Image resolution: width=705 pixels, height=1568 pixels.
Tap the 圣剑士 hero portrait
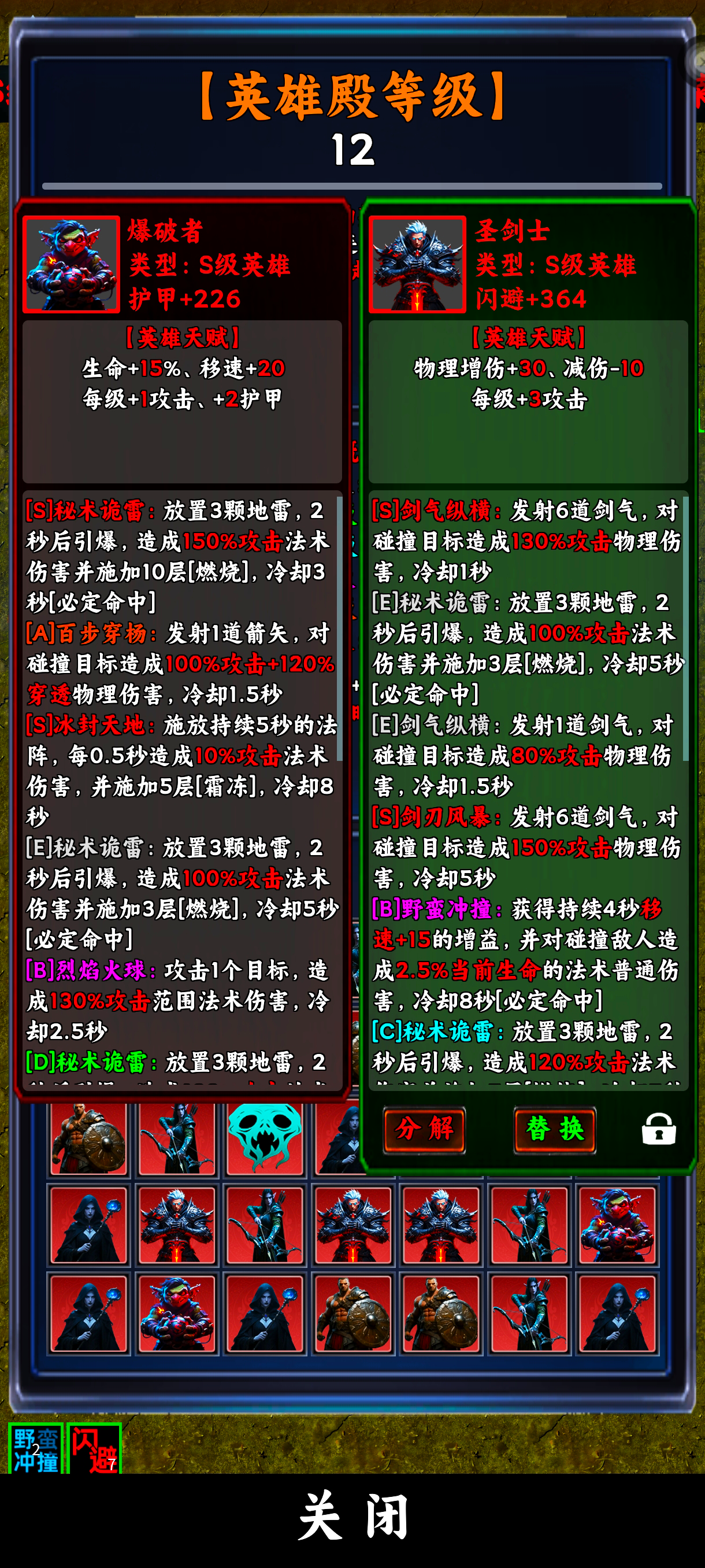click(x=417, y=264)
